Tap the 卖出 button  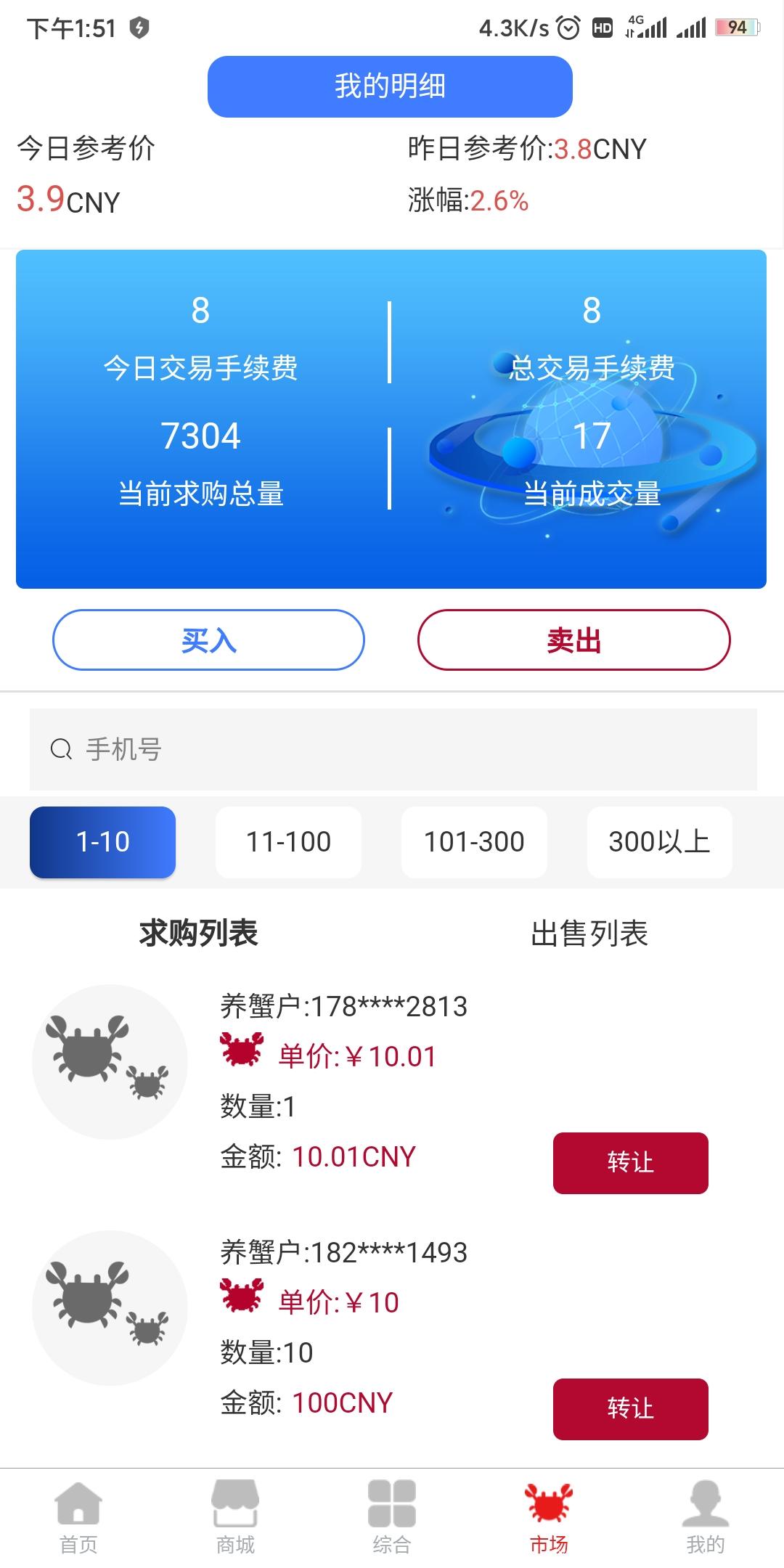tap(573, 640)
